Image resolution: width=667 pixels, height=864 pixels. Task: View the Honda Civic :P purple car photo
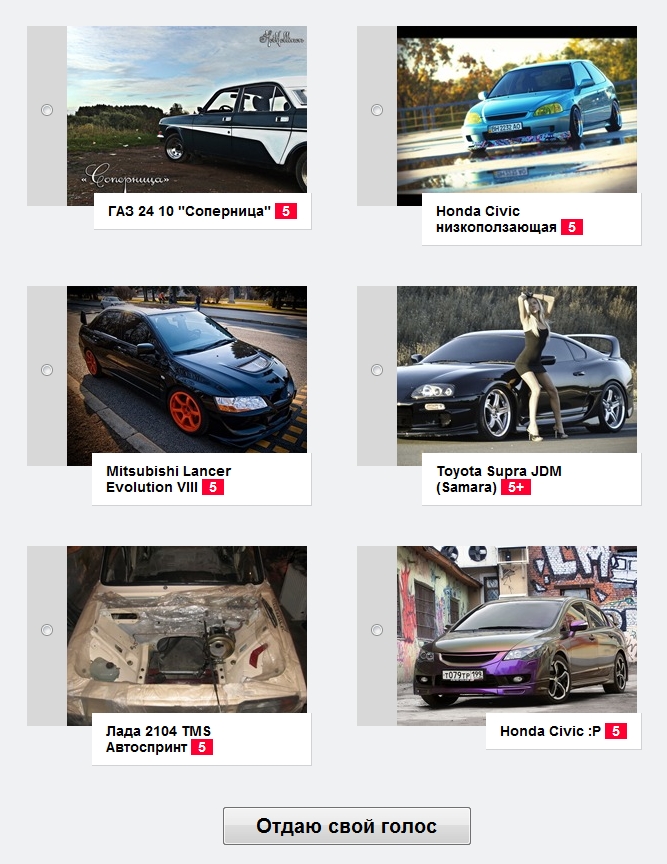517,630
